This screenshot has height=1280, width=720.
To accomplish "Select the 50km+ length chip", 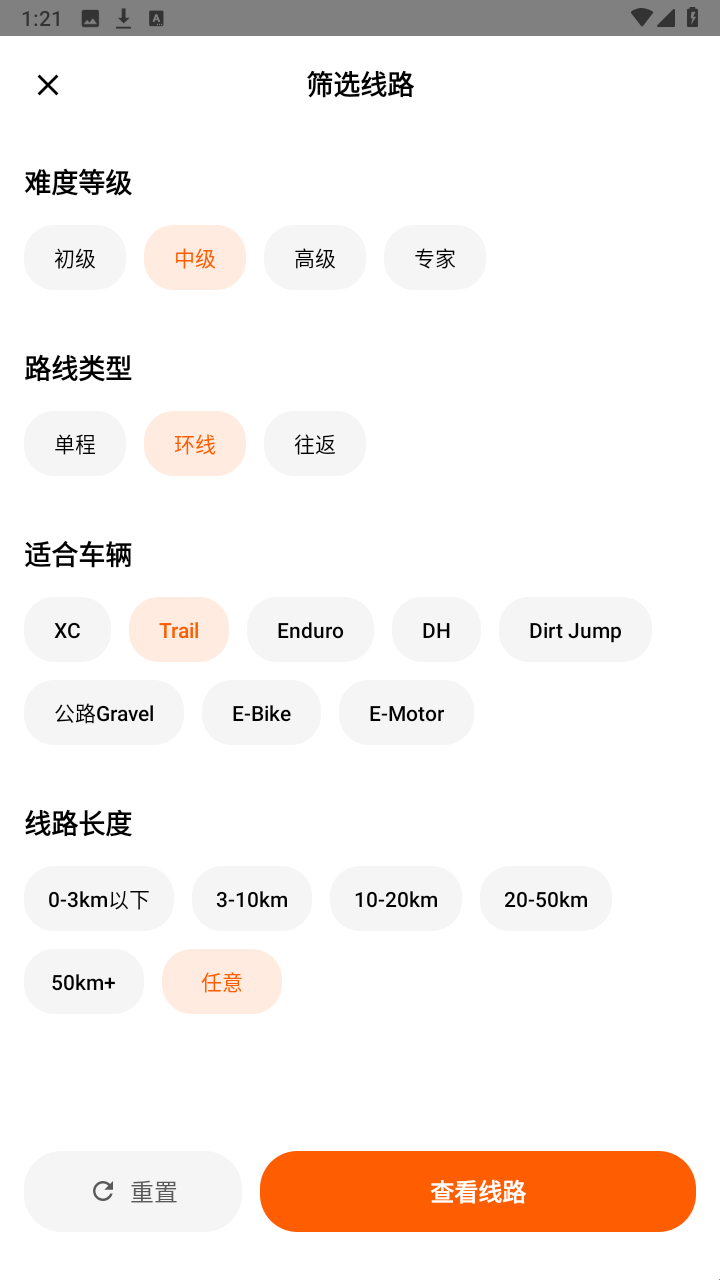I will [84, 982].
